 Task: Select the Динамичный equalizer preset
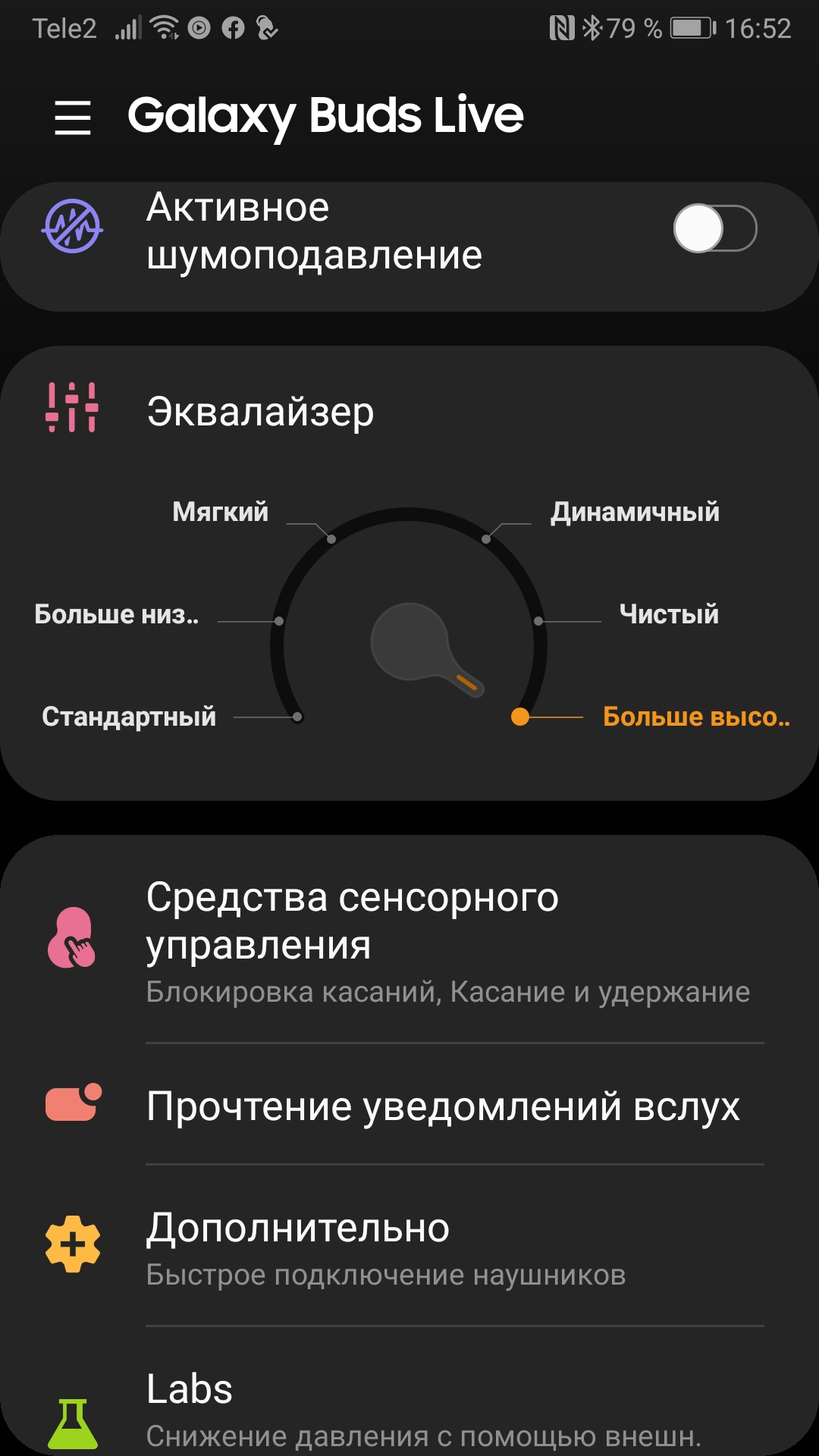coord(634,513)
